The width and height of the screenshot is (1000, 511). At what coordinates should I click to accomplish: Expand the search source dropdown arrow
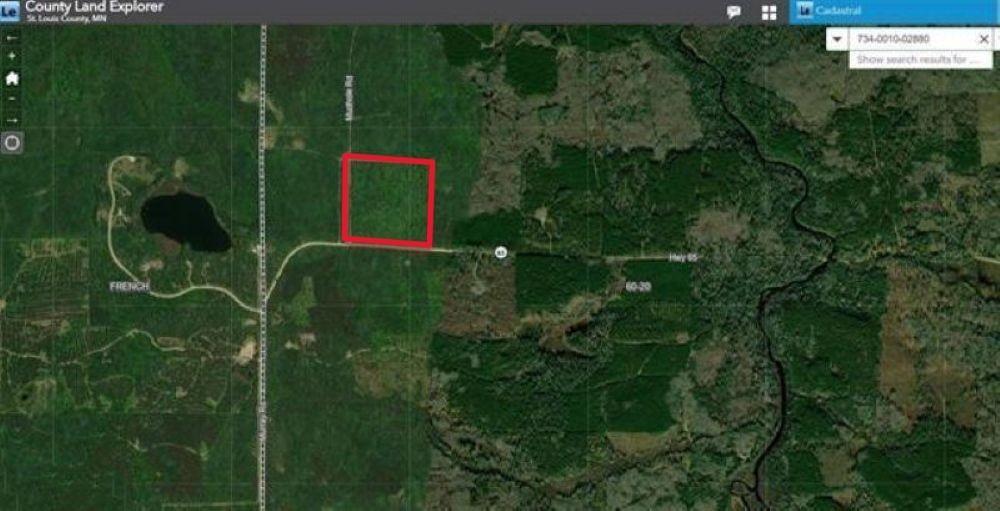(837, 39)
